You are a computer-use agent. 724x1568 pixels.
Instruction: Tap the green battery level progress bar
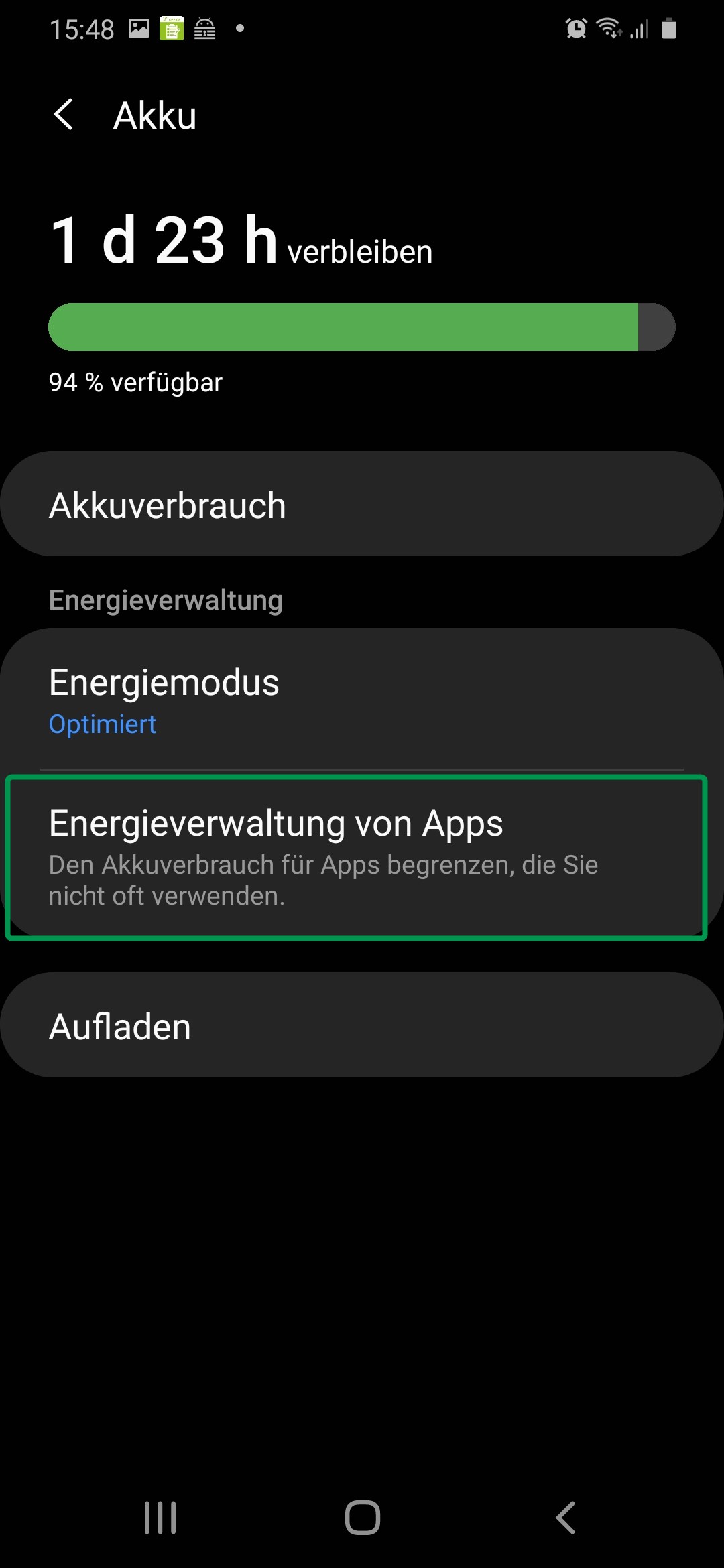coord(362,326)
